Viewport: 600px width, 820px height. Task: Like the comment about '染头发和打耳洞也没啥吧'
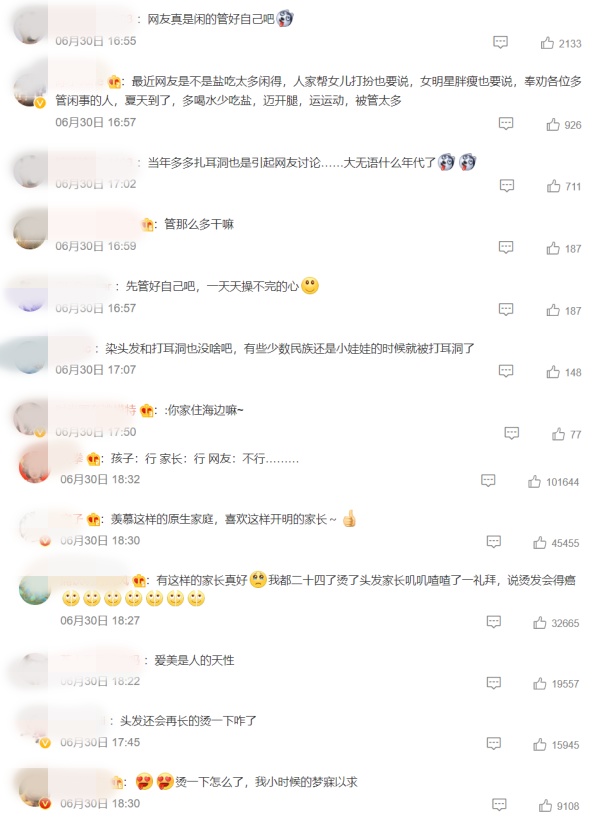(553, 373)
